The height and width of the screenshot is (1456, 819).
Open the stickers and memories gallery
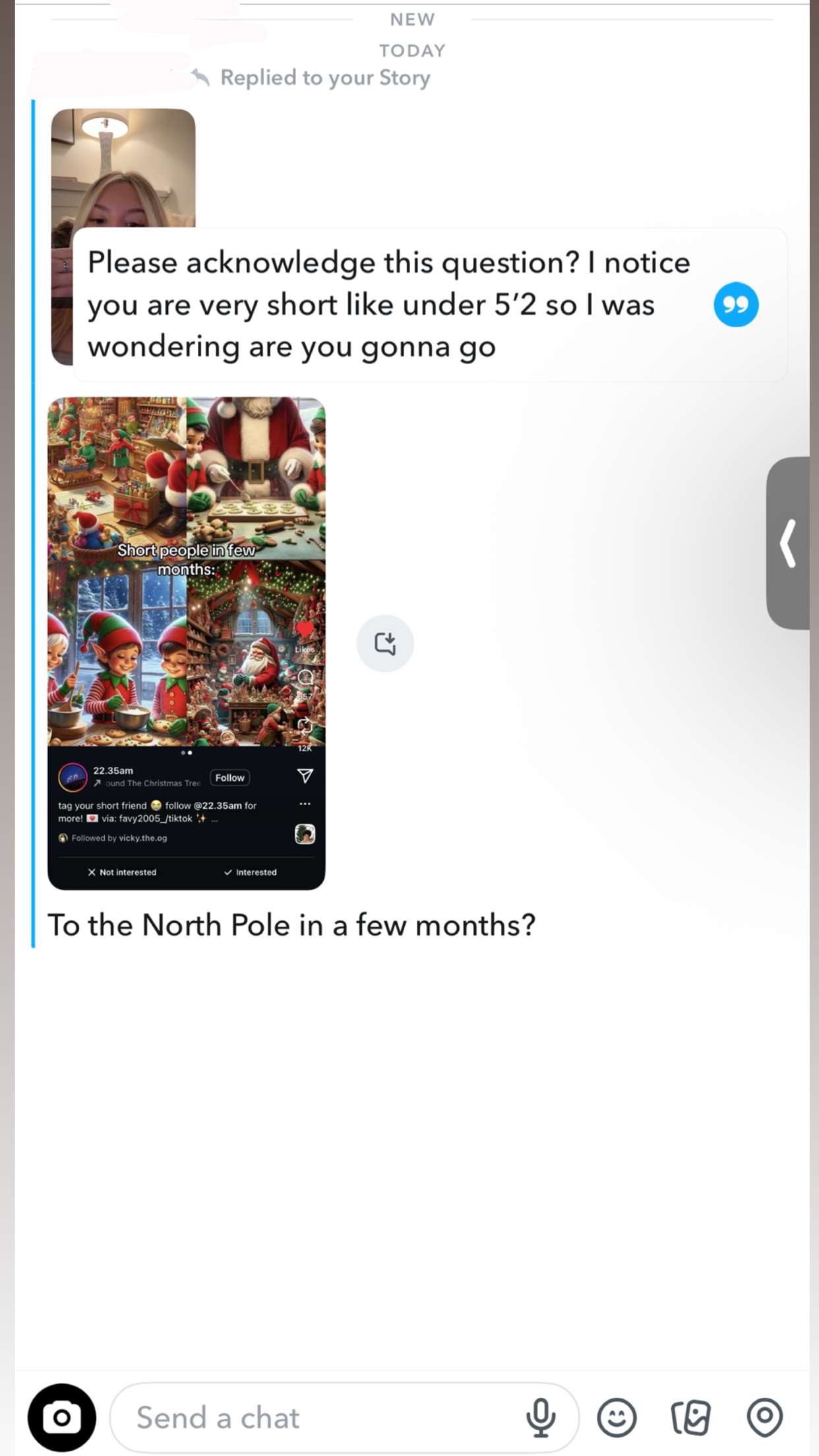(x=690, y=1417)
